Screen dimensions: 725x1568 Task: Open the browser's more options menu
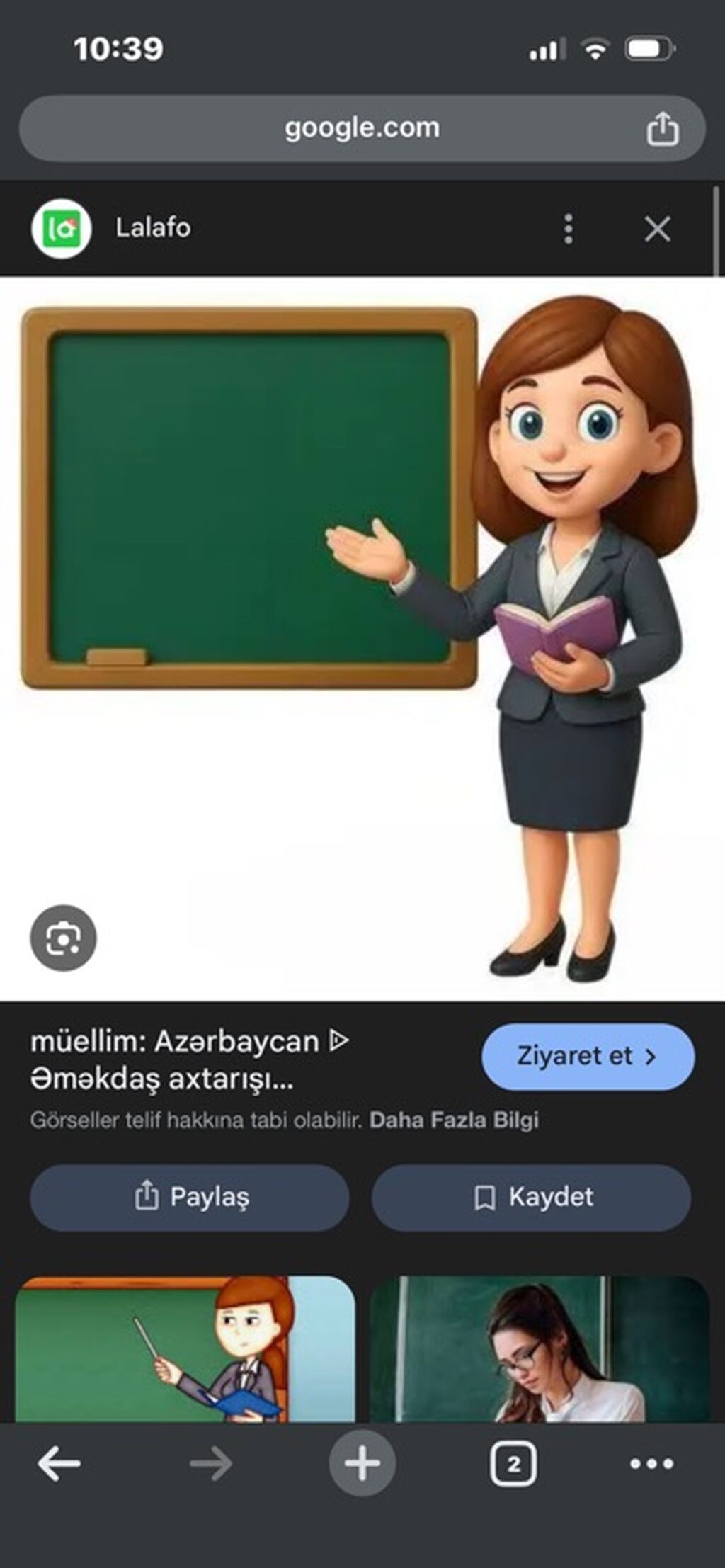(651, 1463)
